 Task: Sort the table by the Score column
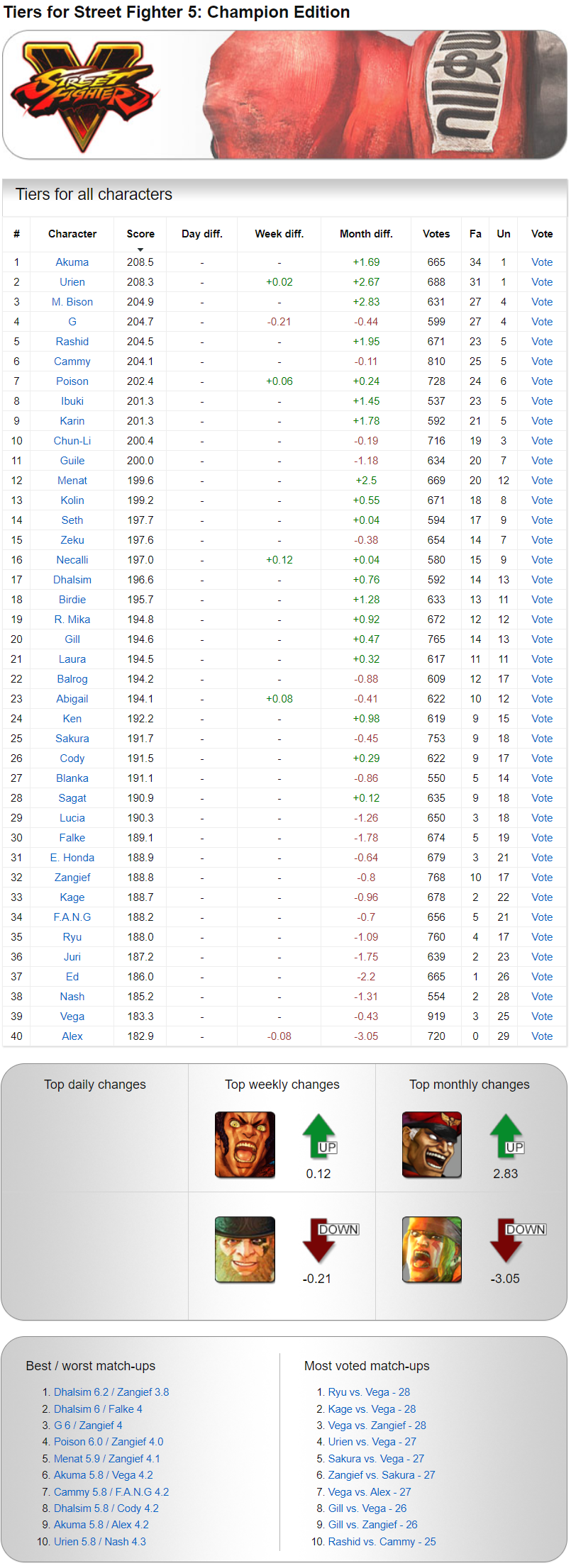tap(140, 234)
